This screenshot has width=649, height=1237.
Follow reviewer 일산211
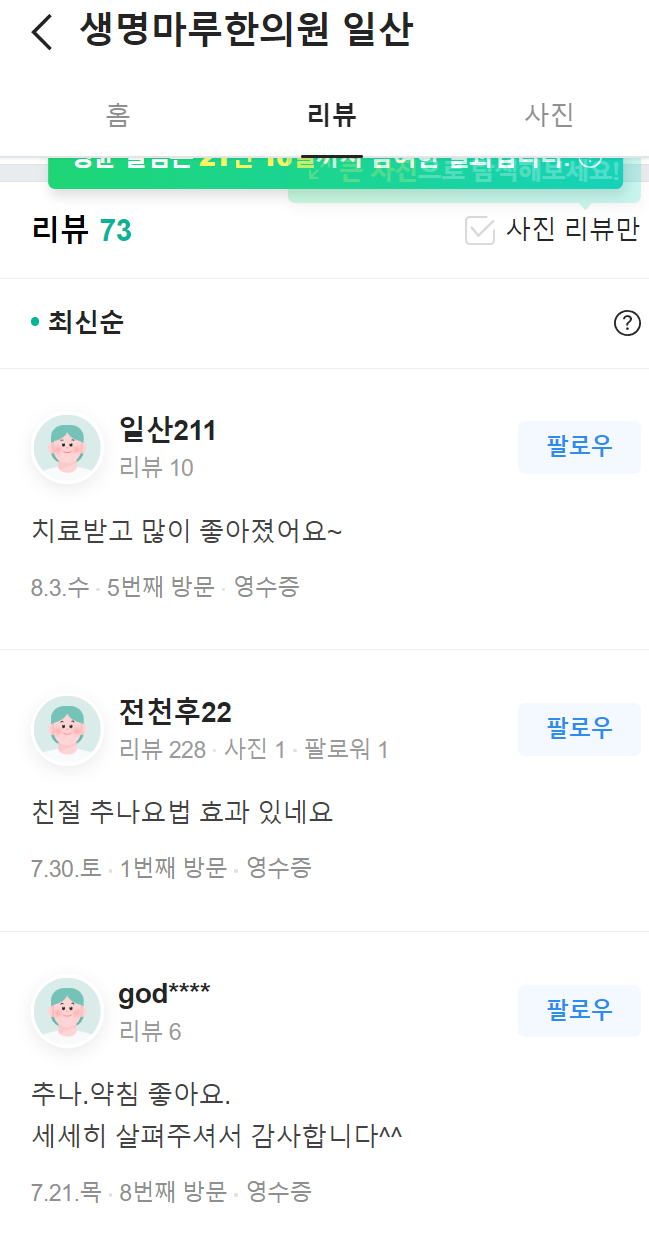coord(579,446)
